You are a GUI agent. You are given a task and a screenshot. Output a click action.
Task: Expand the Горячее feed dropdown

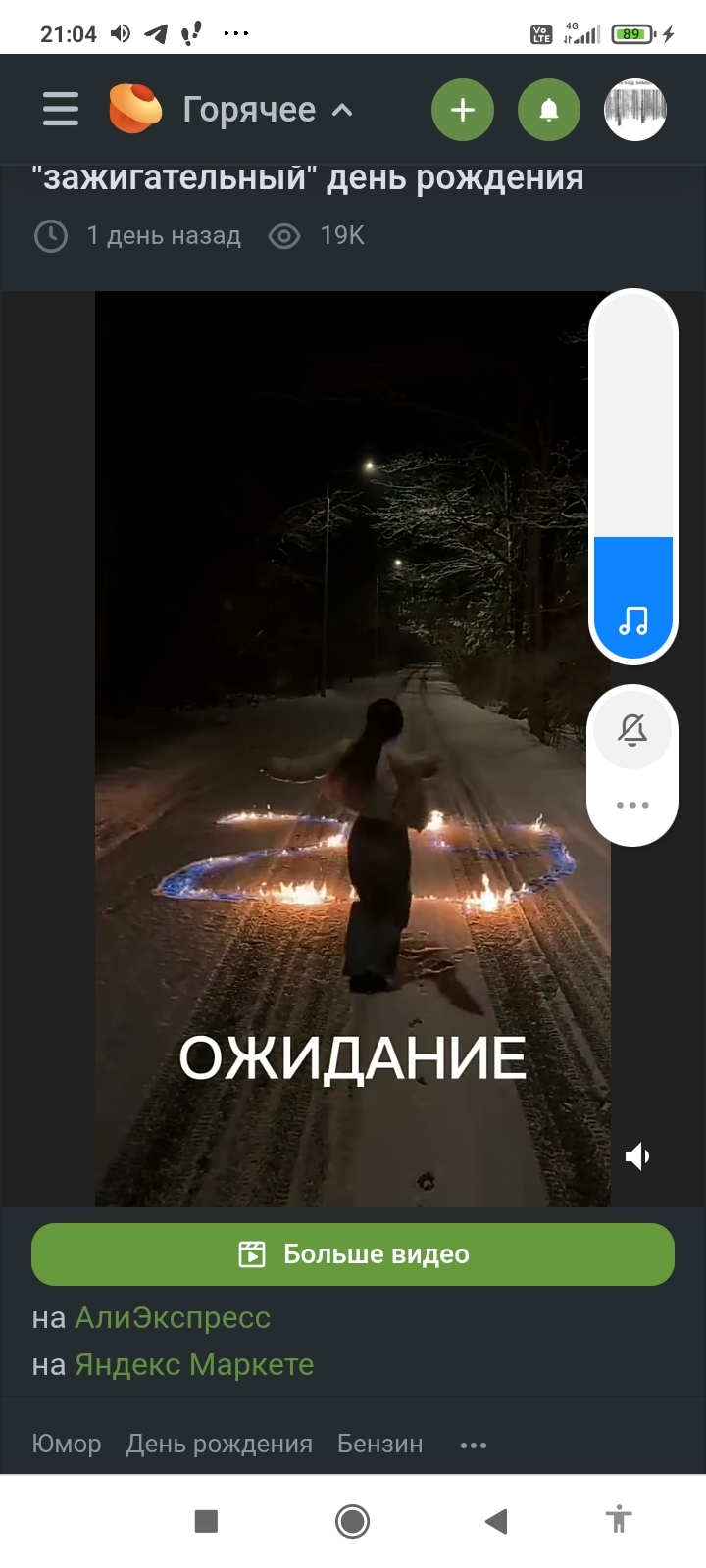point(267,110)
